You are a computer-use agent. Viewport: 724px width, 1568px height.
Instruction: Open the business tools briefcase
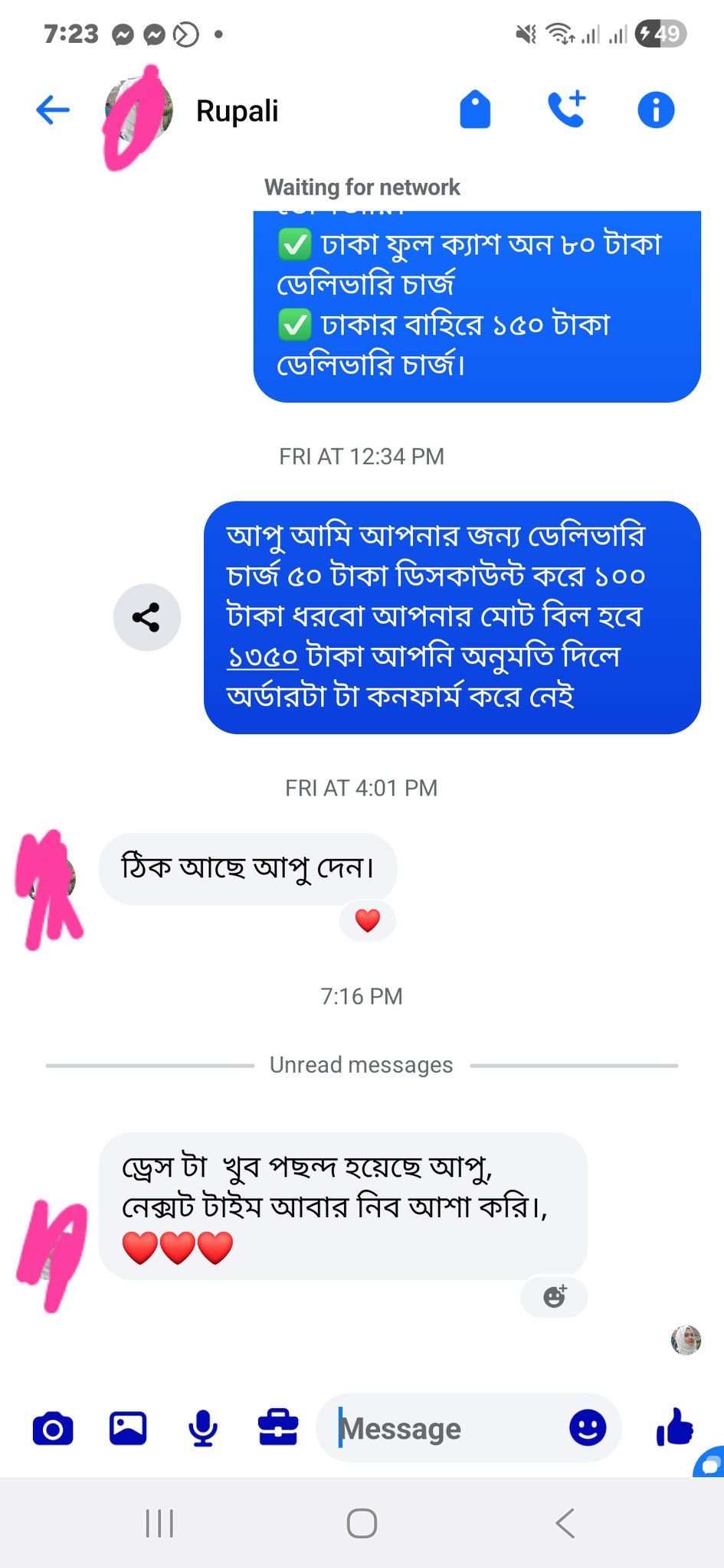coord(277,1429)
